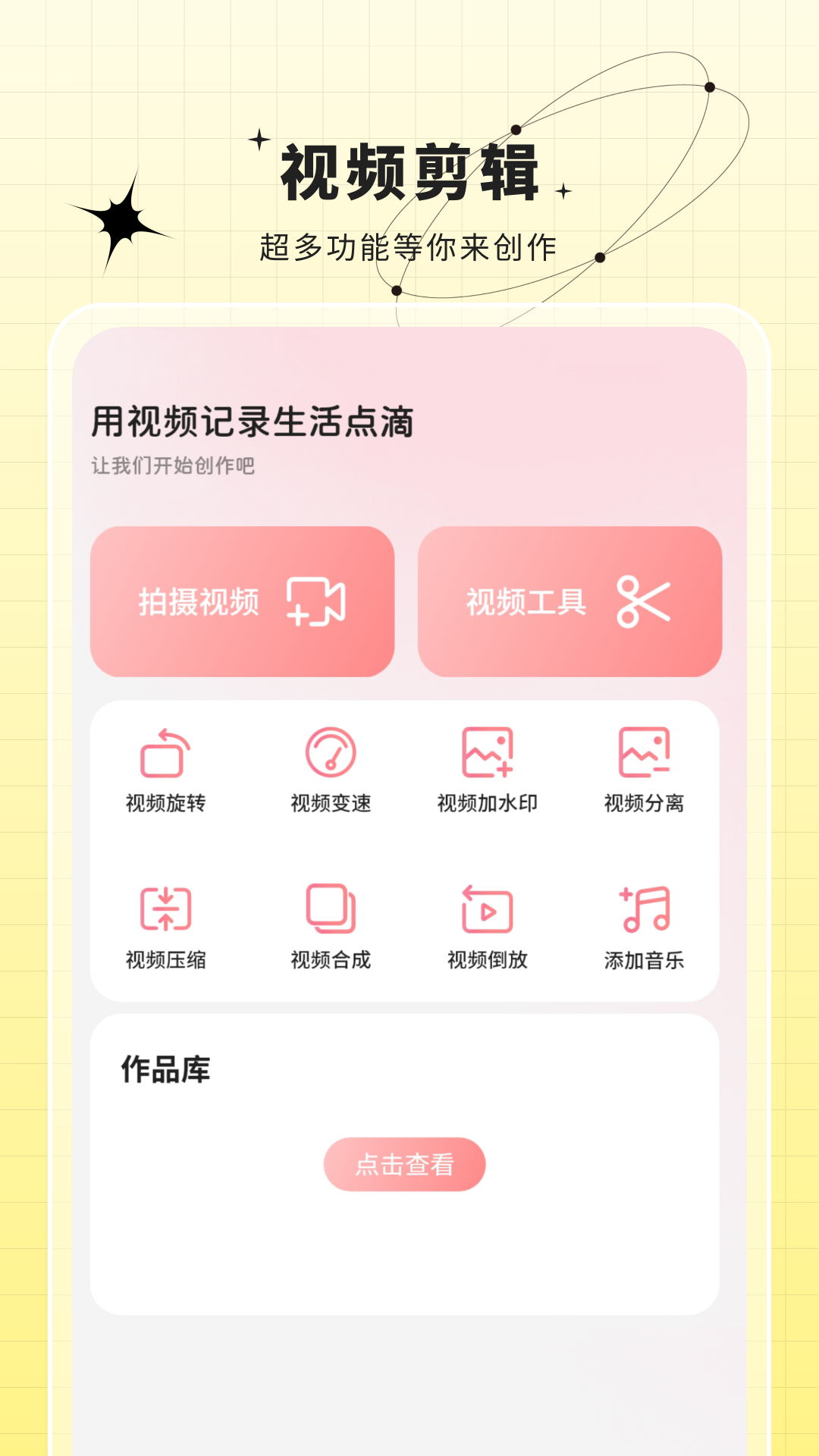Click the 点击查看 view button
This screenshot has height=1456, width=819.
[407, 1166]
